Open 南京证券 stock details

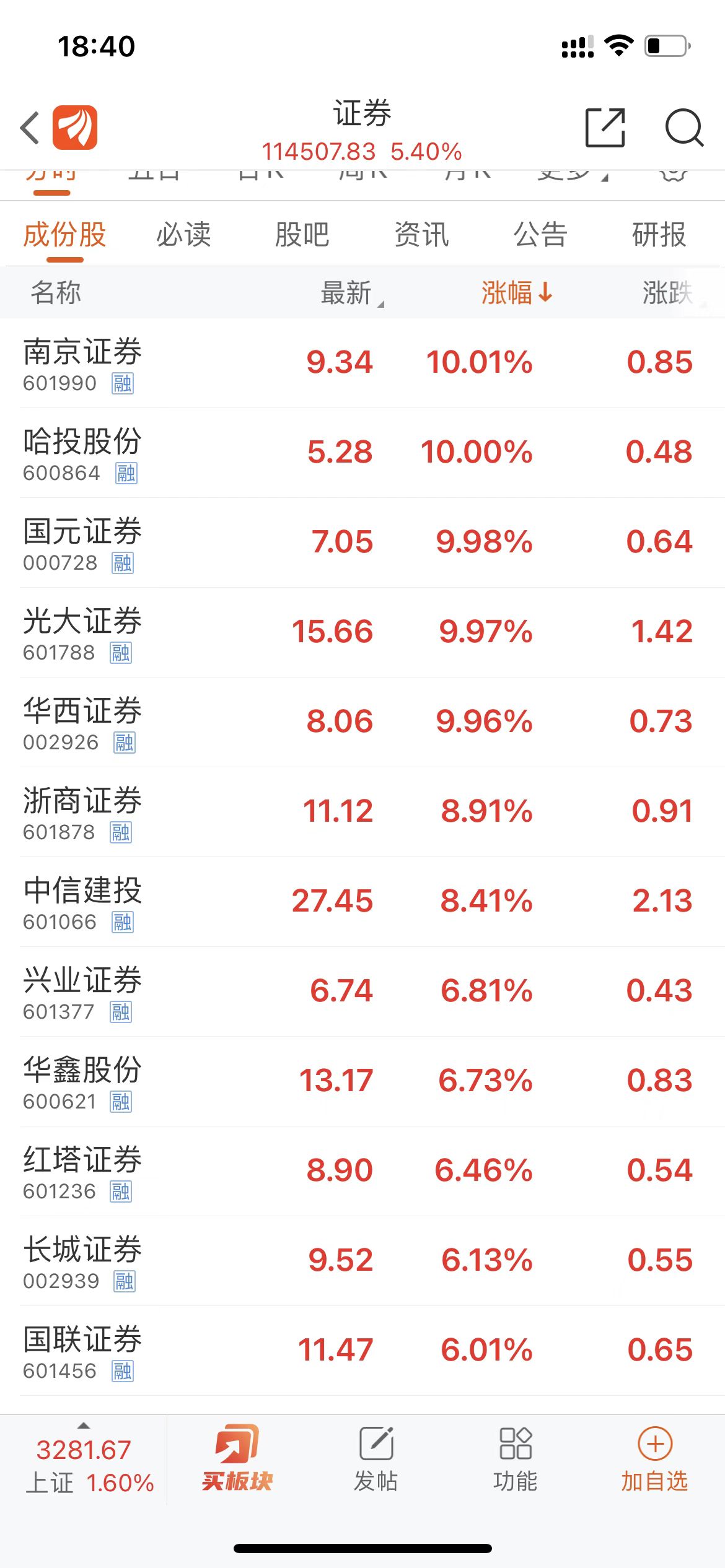tap(362, 363)
